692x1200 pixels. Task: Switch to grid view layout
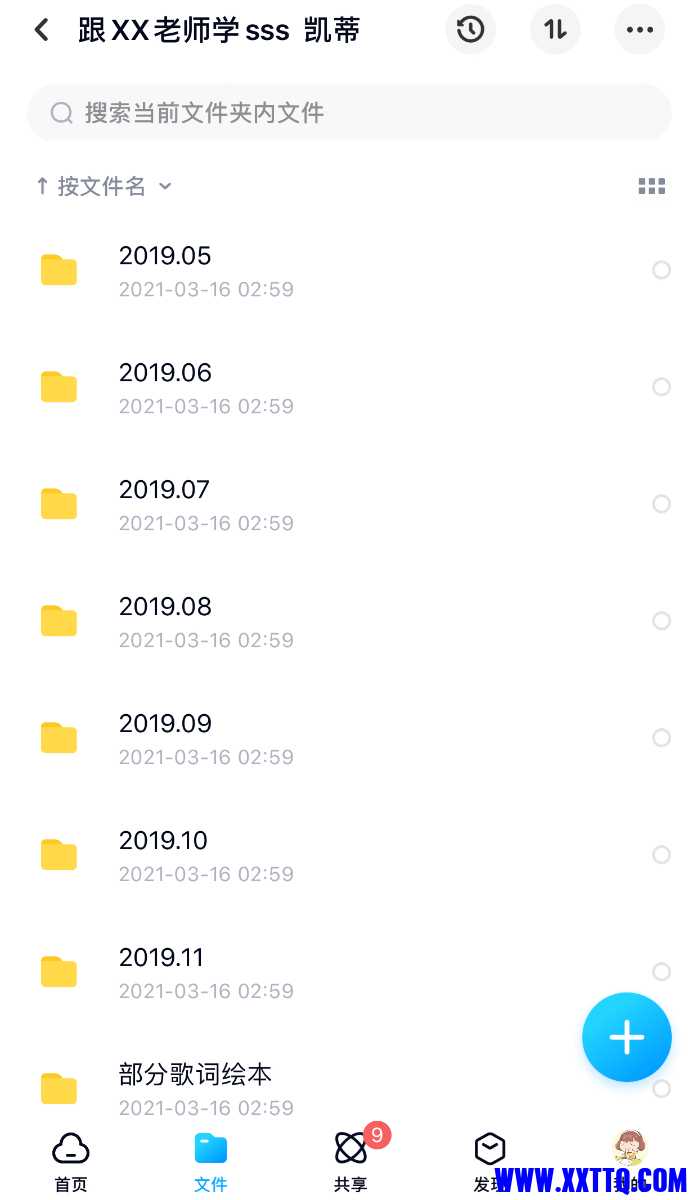tap(651, 186)
